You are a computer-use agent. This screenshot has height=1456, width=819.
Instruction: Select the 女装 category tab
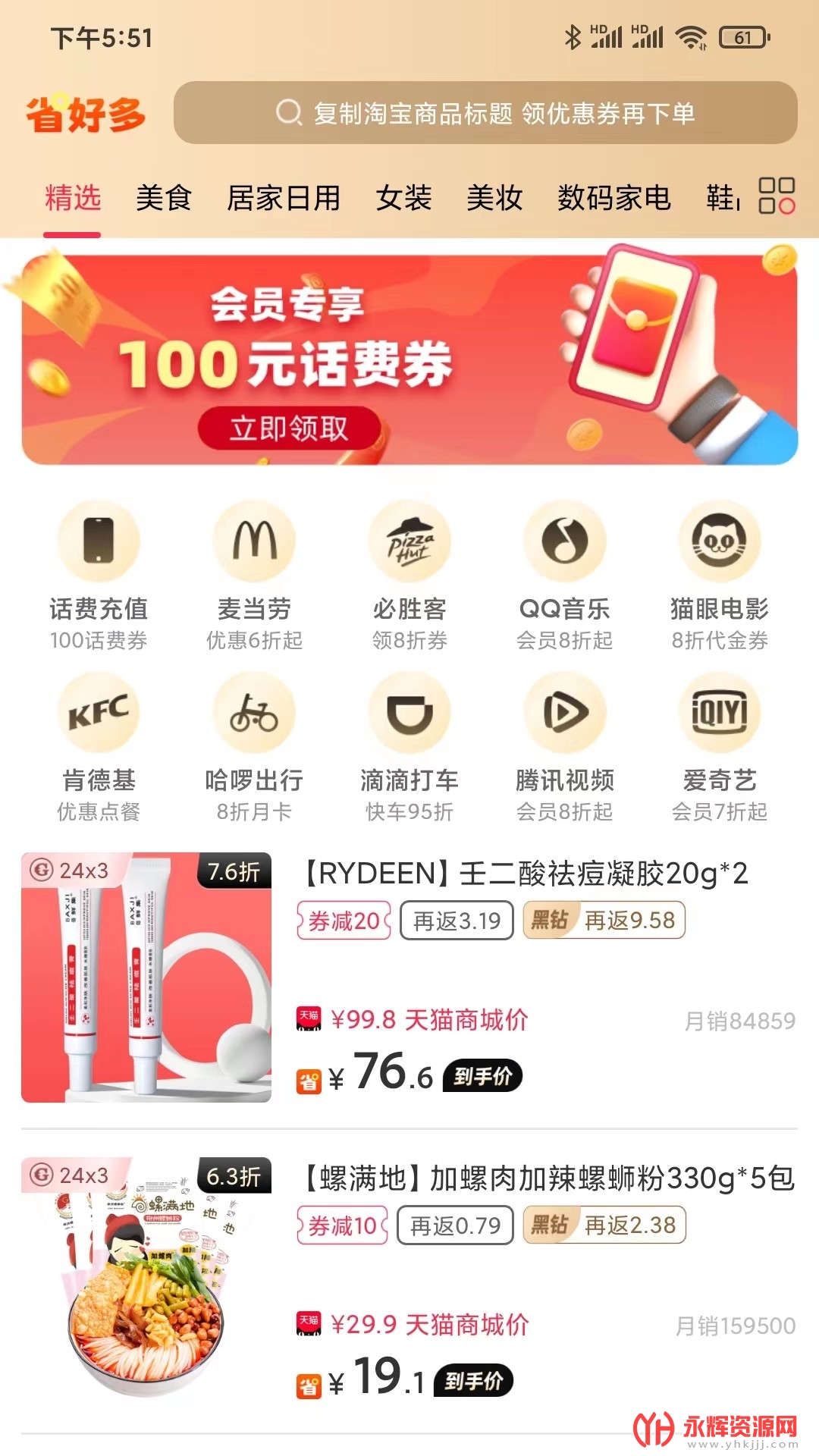[403, 199]
